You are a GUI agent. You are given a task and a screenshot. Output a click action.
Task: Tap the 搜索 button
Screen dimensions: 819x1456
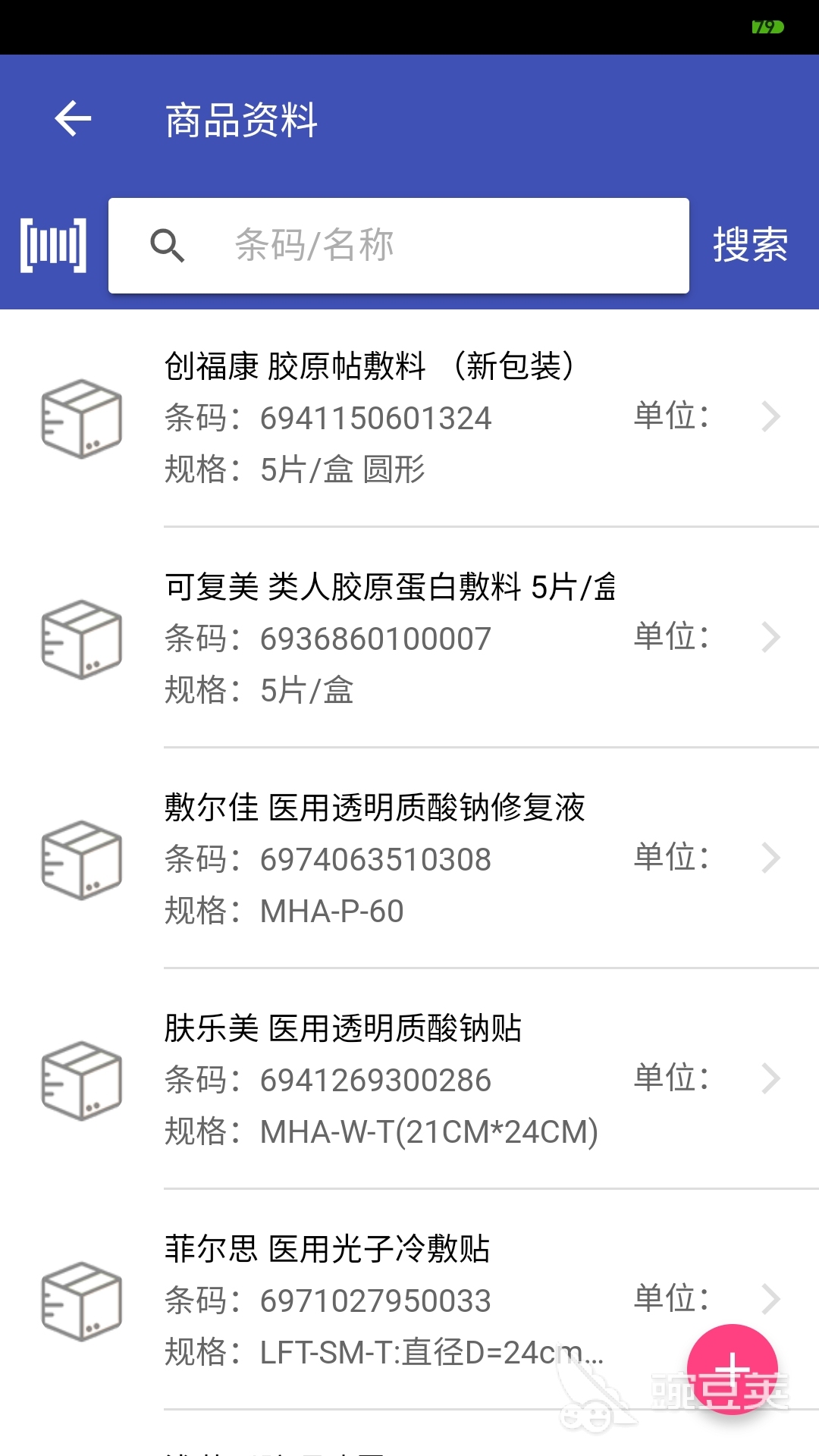tap(749, 245)
